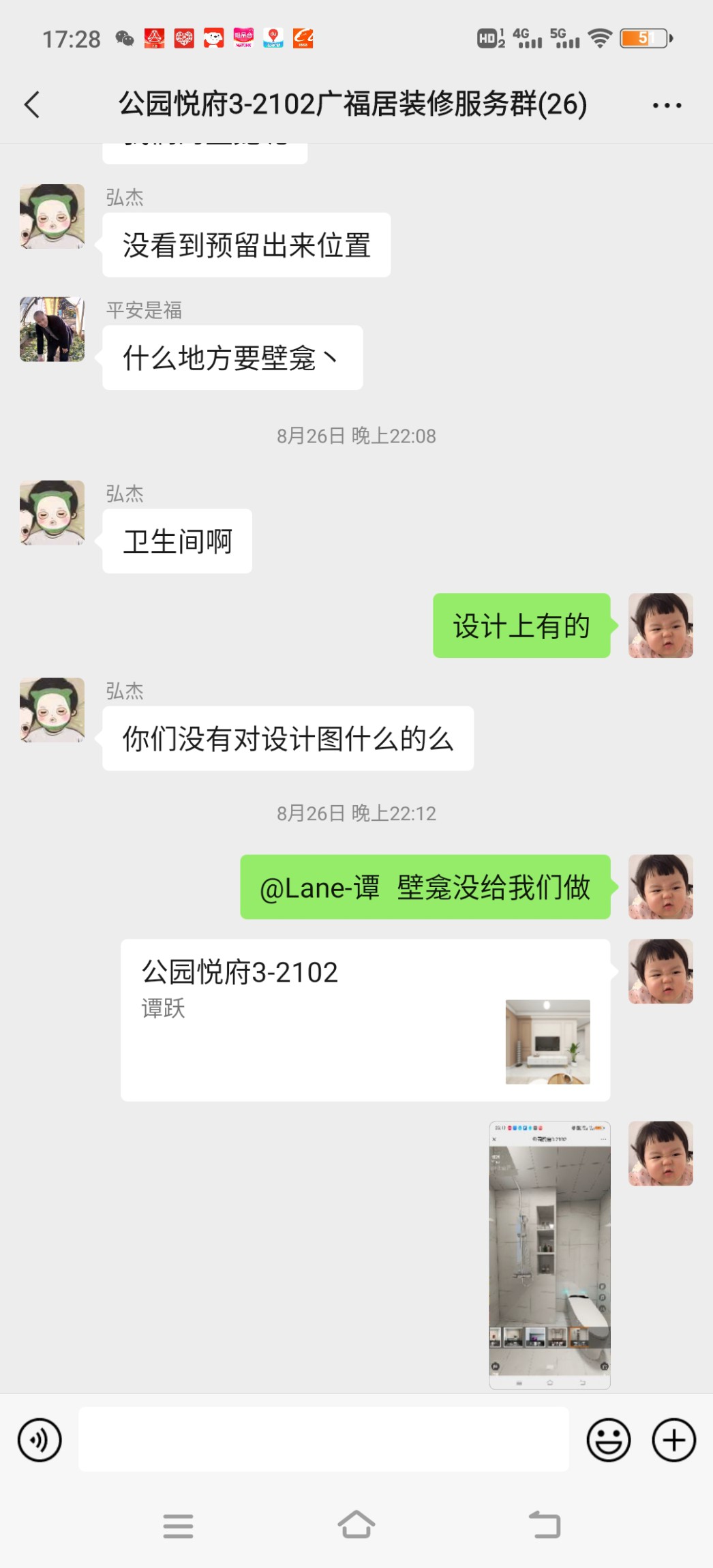This screenshot has width=713, height=1568.
Task: Open the emoji picker
Action: coord(608,1440)
